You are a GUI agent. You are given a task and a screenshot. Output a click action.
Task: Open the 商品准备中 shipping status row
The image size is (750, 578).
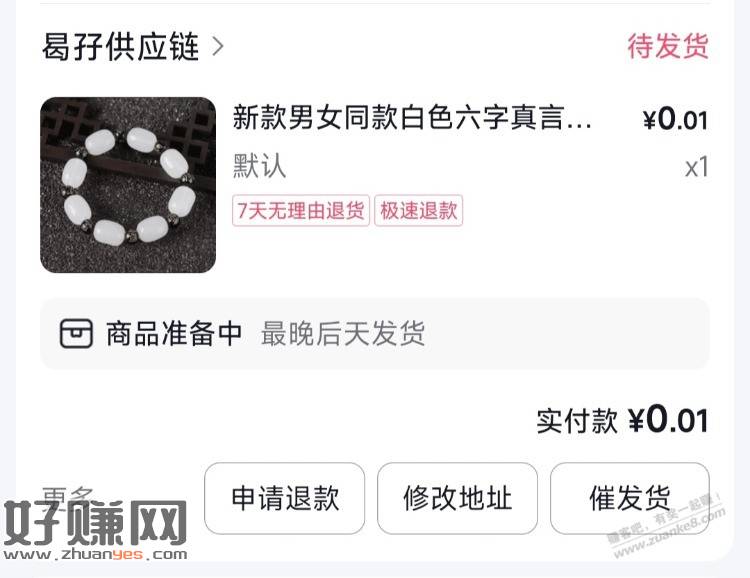click(374, 334)
